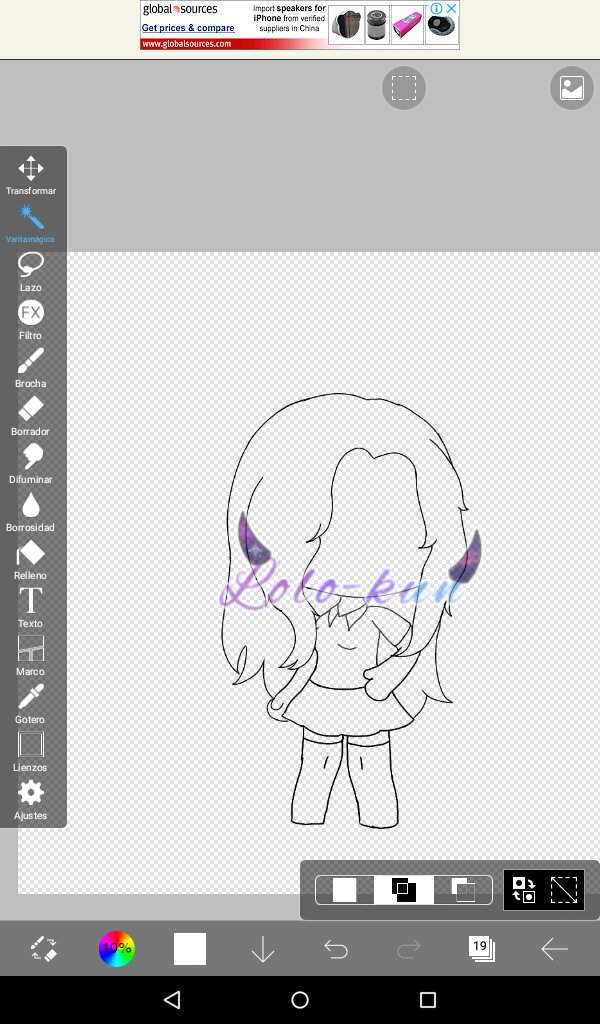Tap the brush and eraser switch icon

click(43, 948)
